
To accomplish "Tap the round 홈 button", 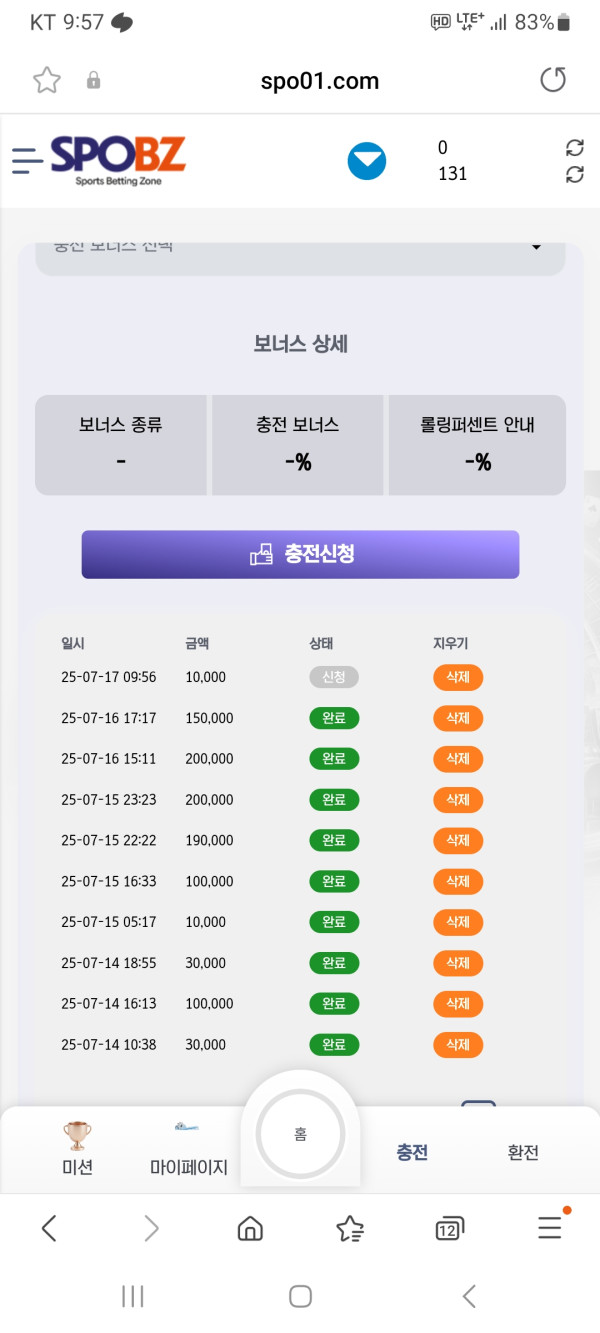I will (x=300, y=1134).
